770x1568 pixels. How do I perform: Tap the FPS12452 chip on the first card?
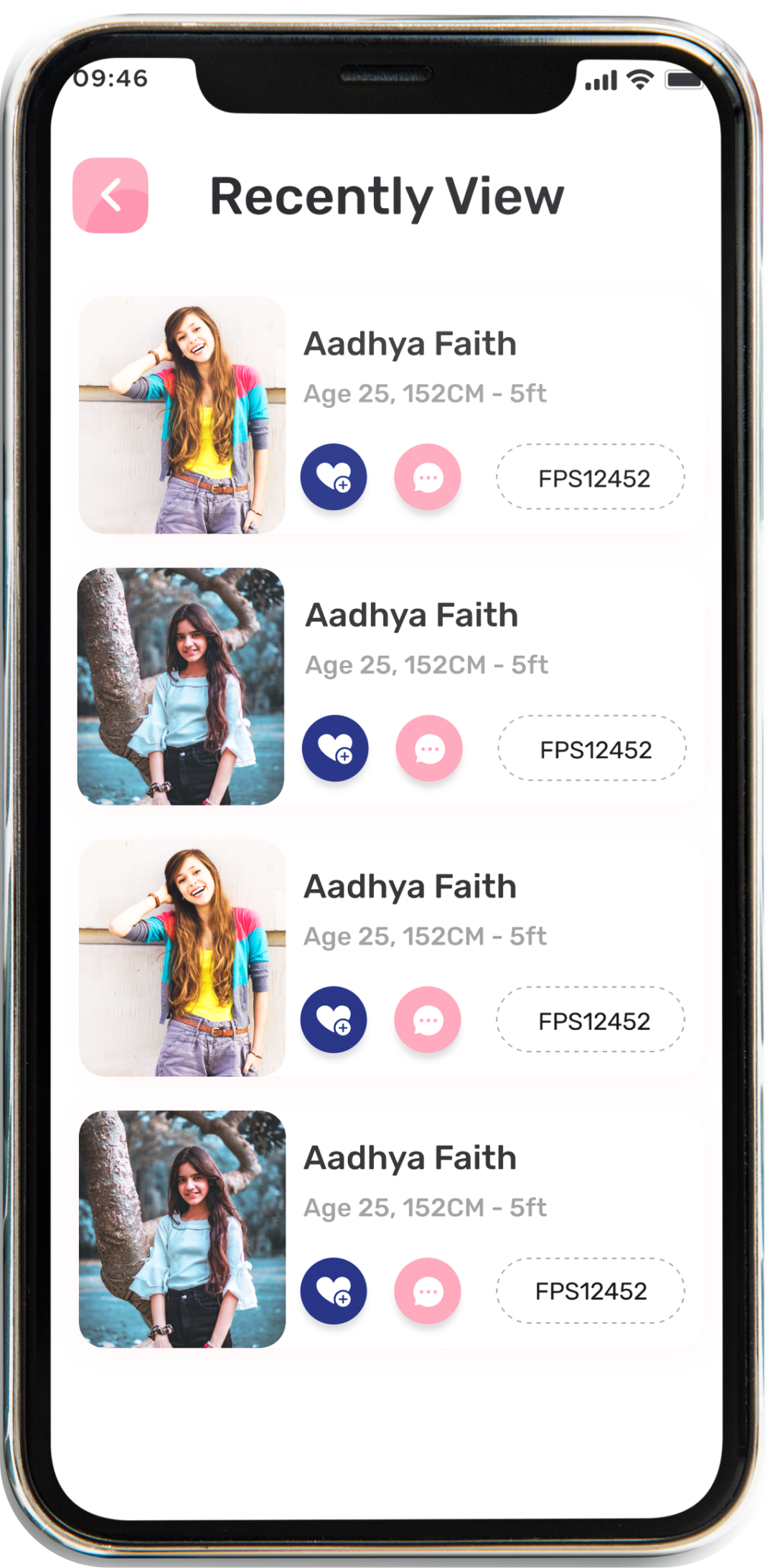[591, 478]
